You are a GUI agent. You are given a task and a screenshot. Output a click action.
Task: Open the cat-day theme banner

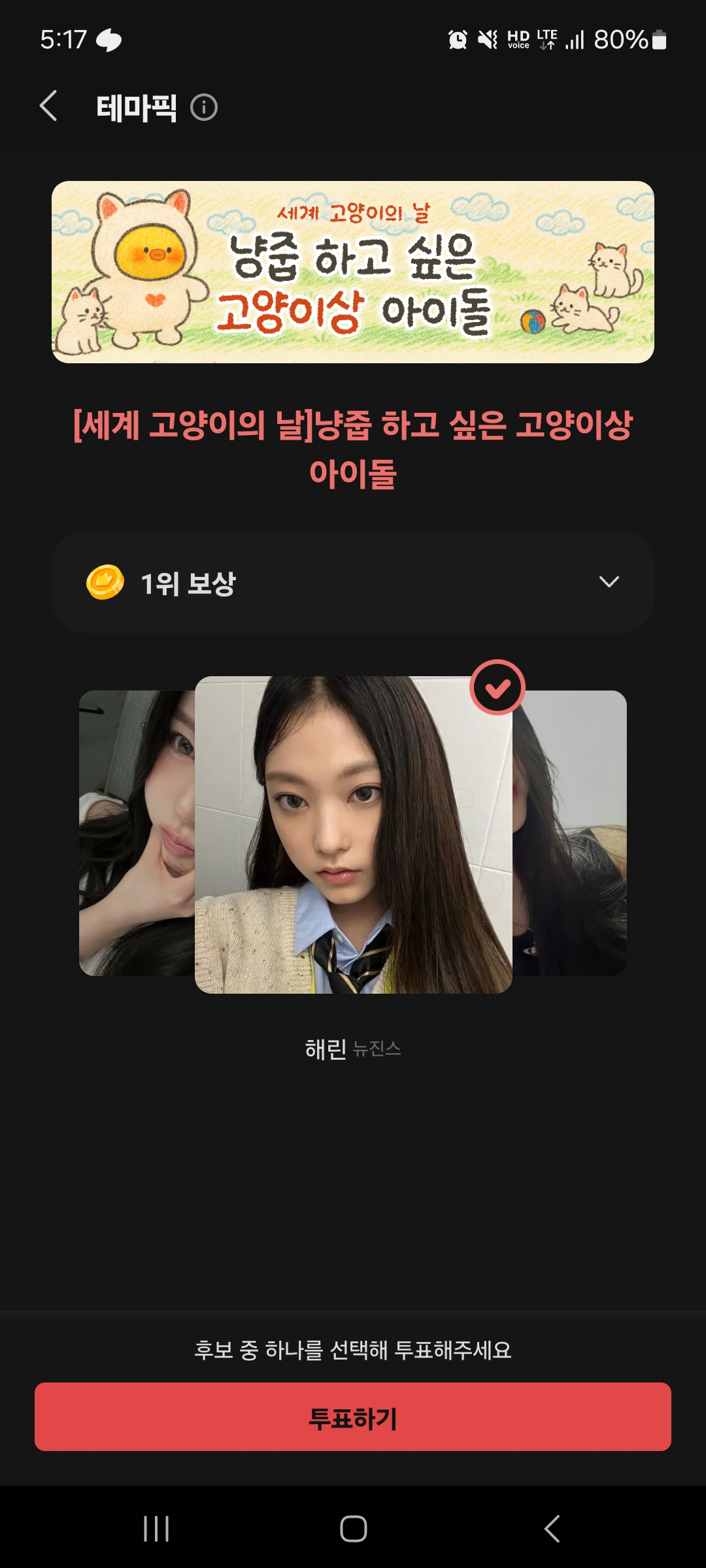point(353,272)
